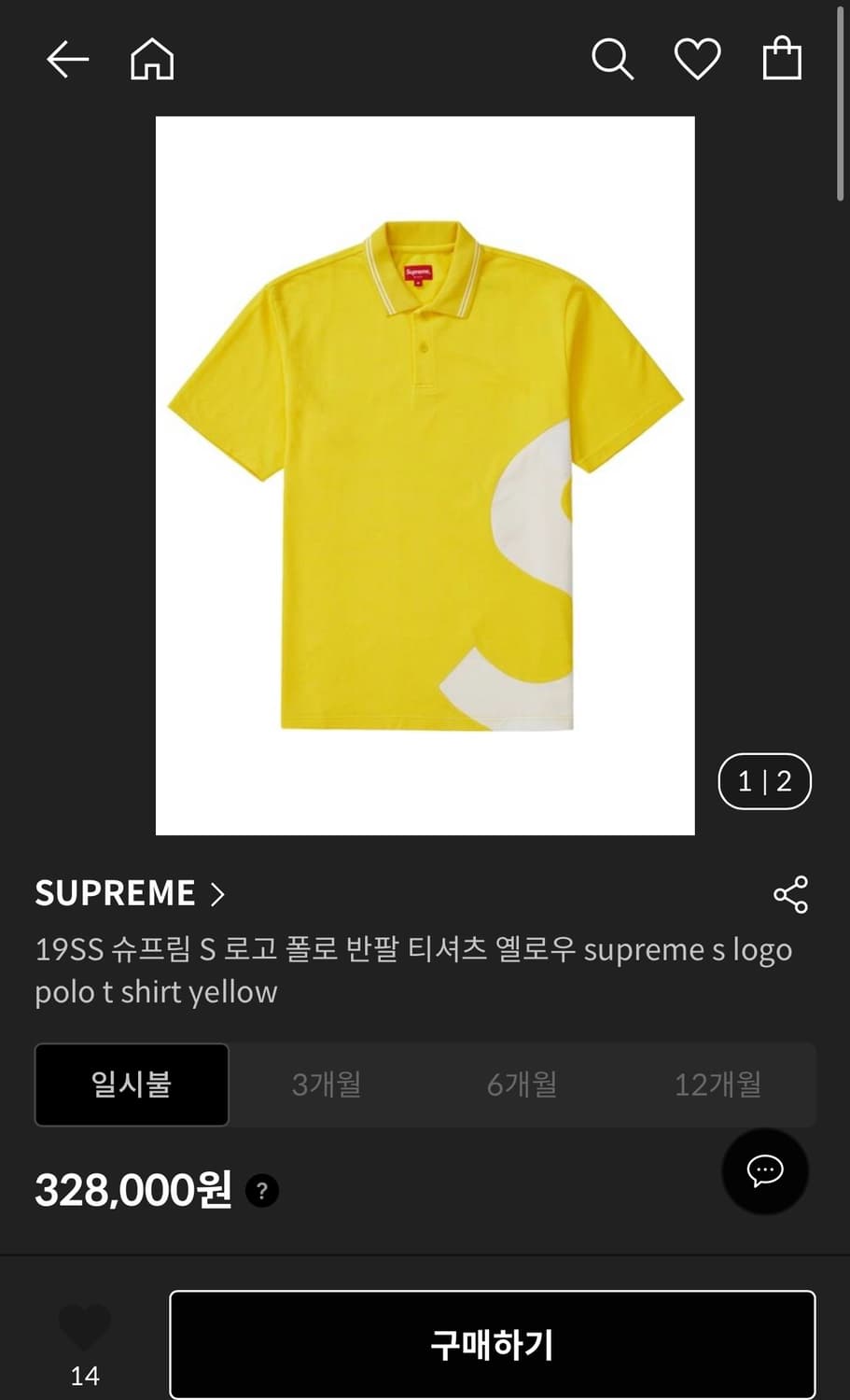The image size is (850, 1400).
Task: Open the chat bubble for inquiries
Action: tap(764, 1171)
